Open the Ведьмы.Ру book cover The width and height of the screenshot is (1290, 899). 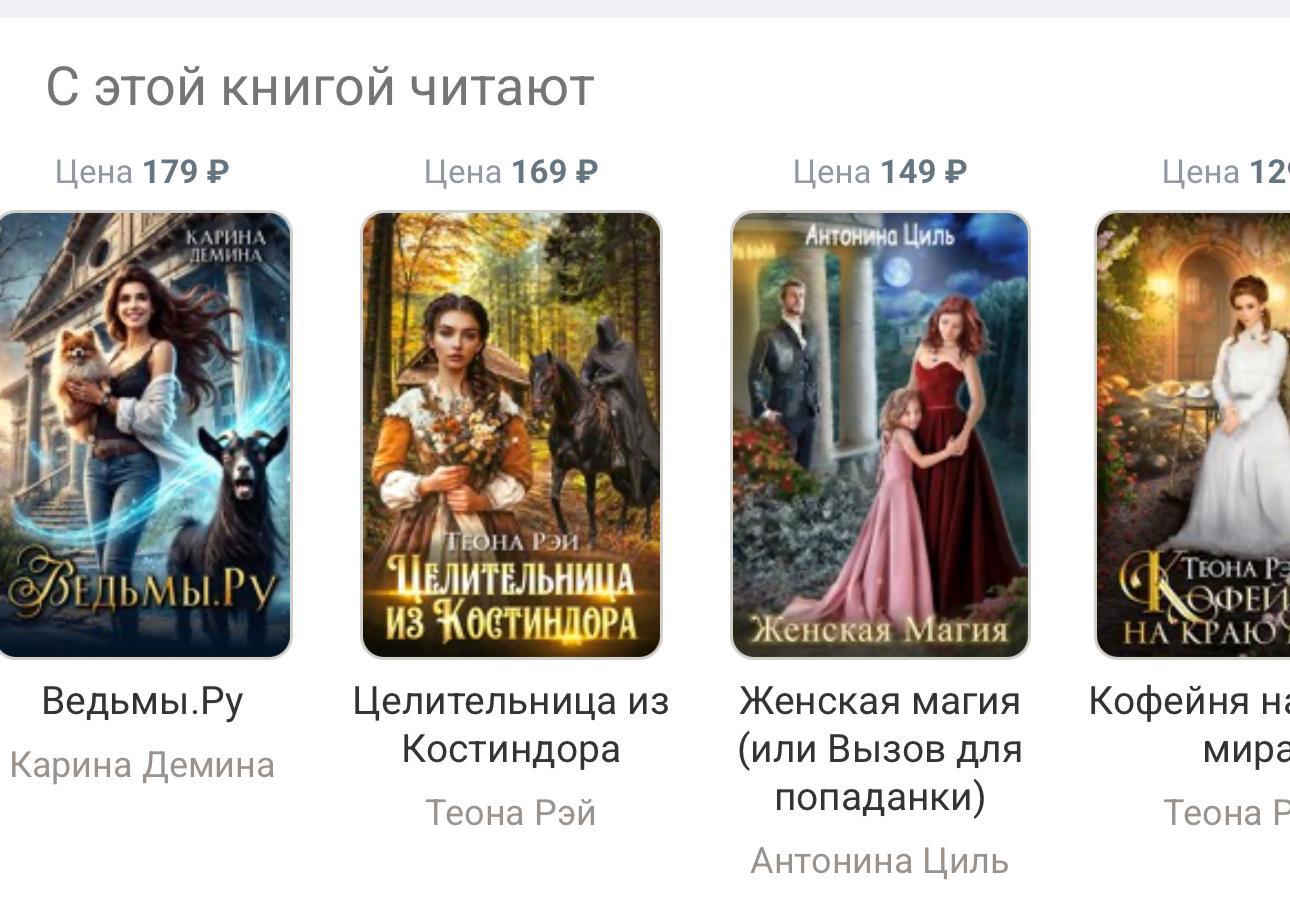click(144, 435)
